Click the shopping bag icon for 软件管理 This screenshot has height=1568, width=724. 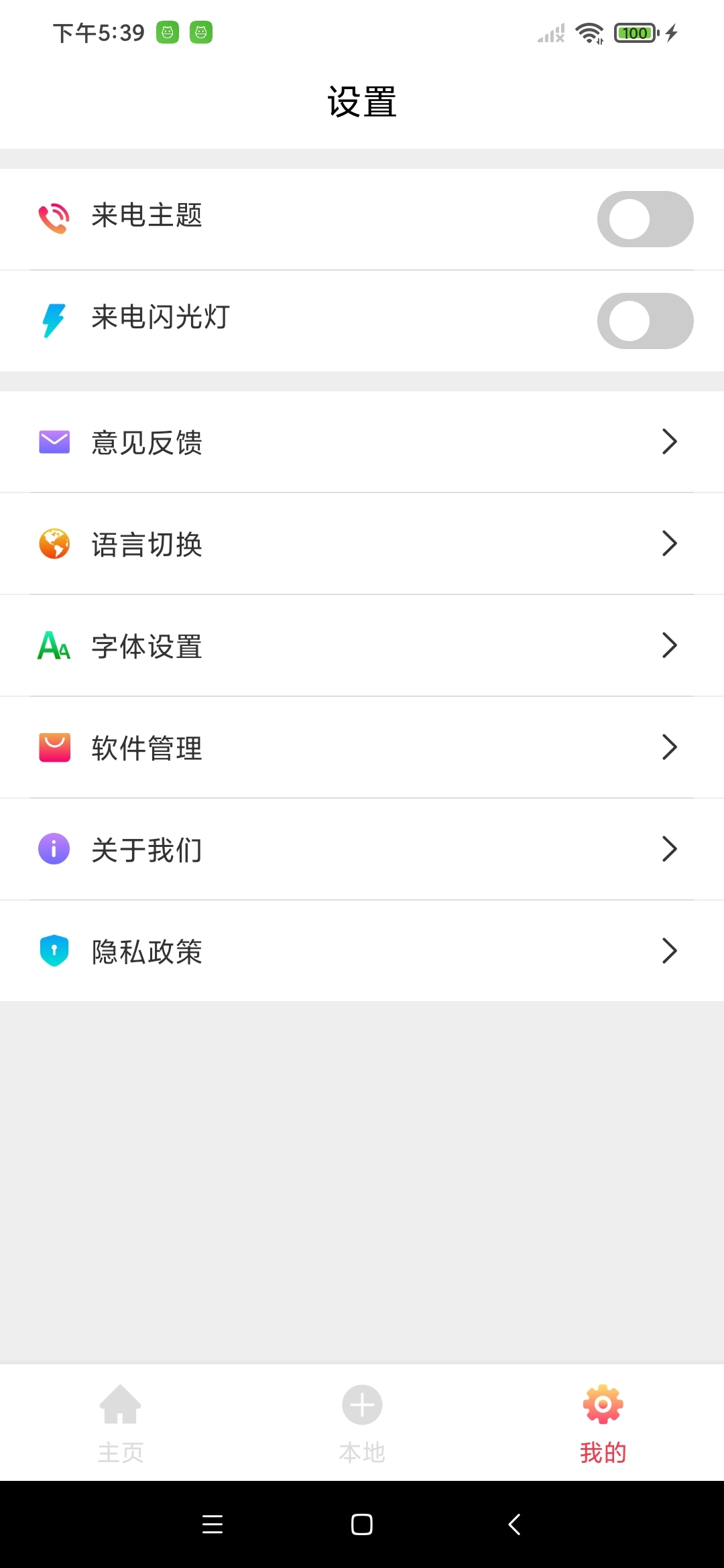pyautogui.click(x=54, y=747)
